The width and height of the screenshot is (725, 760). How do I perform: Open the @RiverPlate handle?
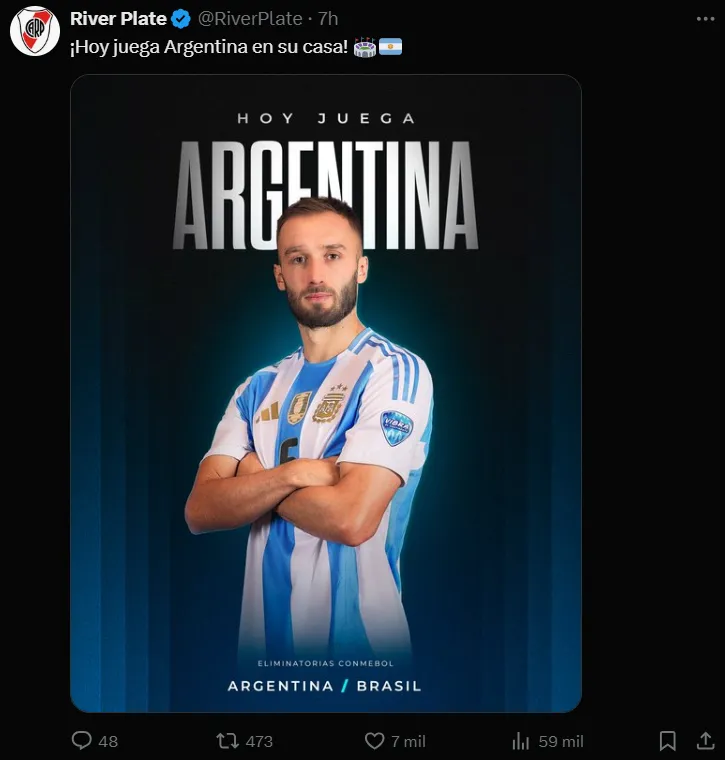(250, 19)
